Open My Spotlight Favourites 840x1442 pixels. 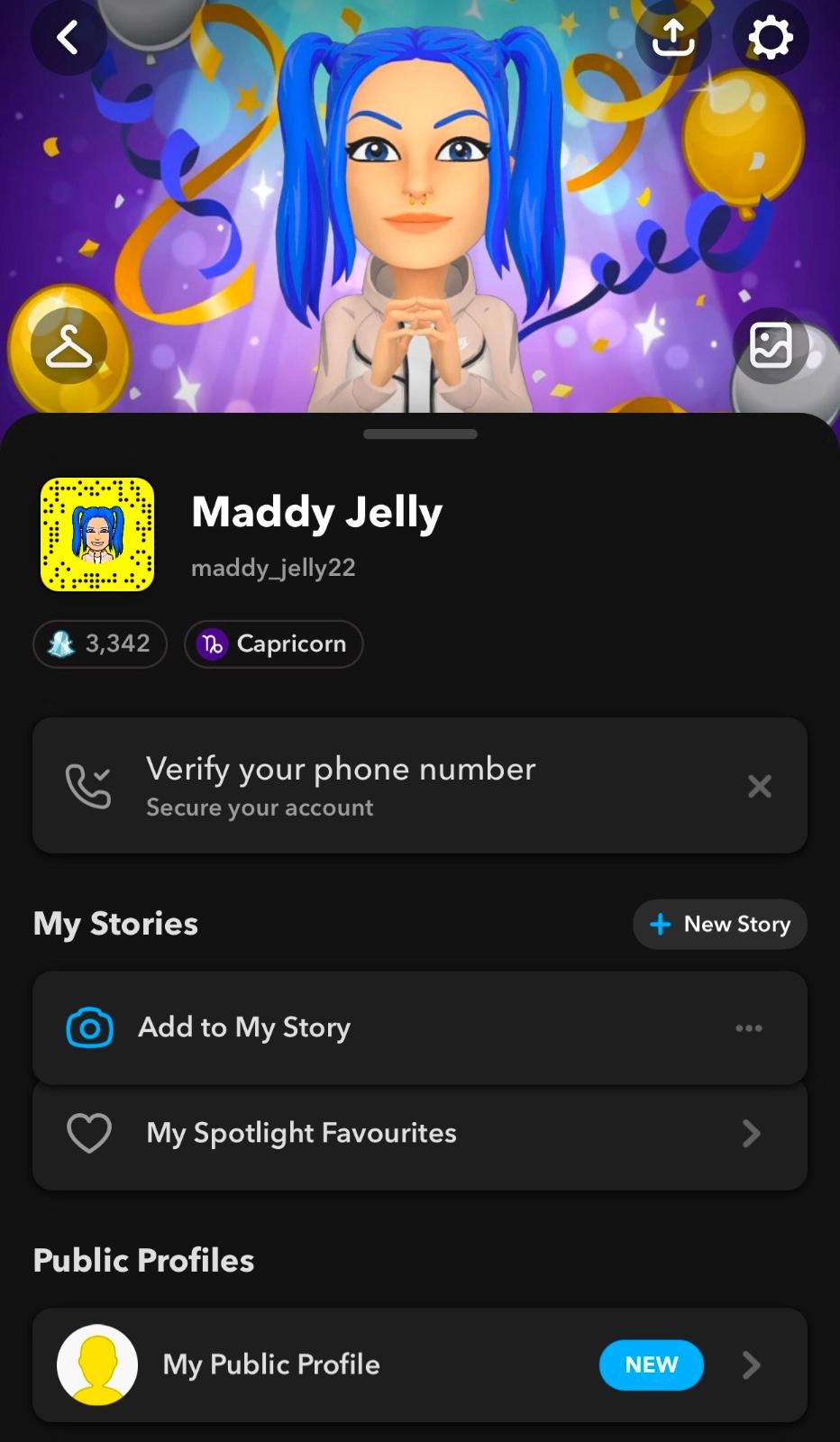419,1133
